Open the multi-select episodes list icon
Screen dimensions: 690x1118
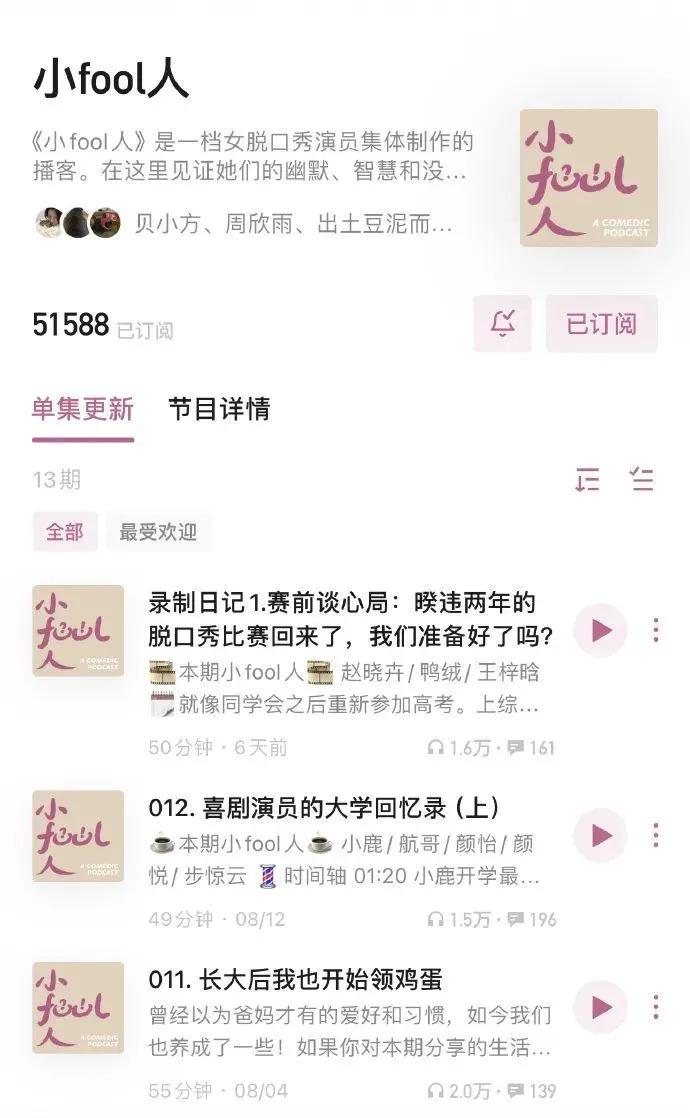[641, 480]
